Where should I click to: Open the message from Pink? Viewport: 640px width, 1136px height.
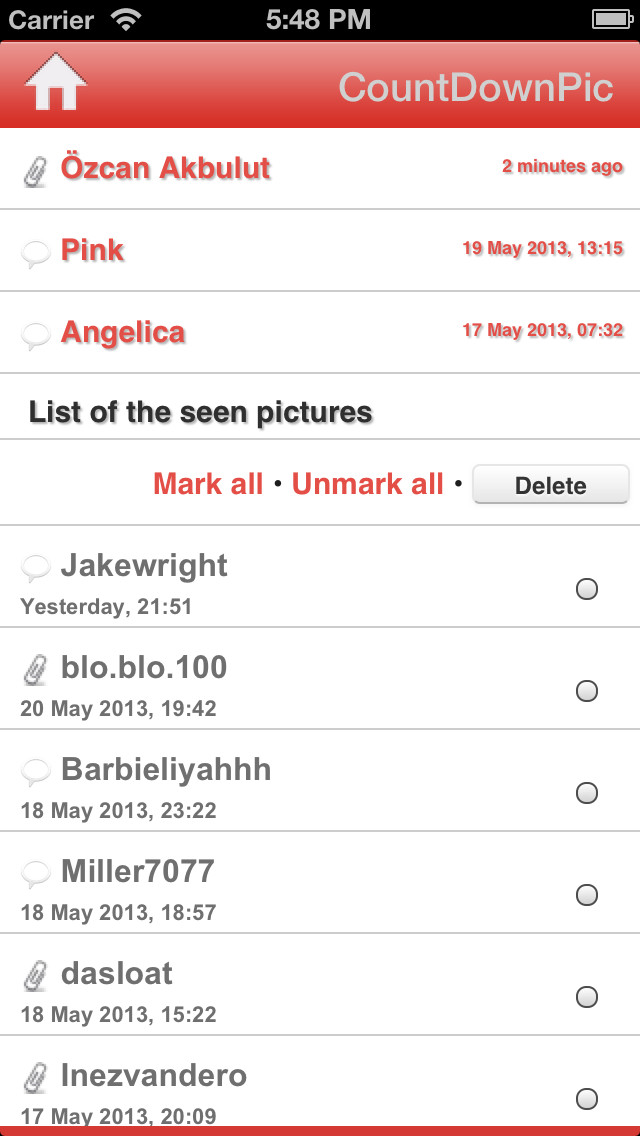pyautogui.click(x=320, y=250)
